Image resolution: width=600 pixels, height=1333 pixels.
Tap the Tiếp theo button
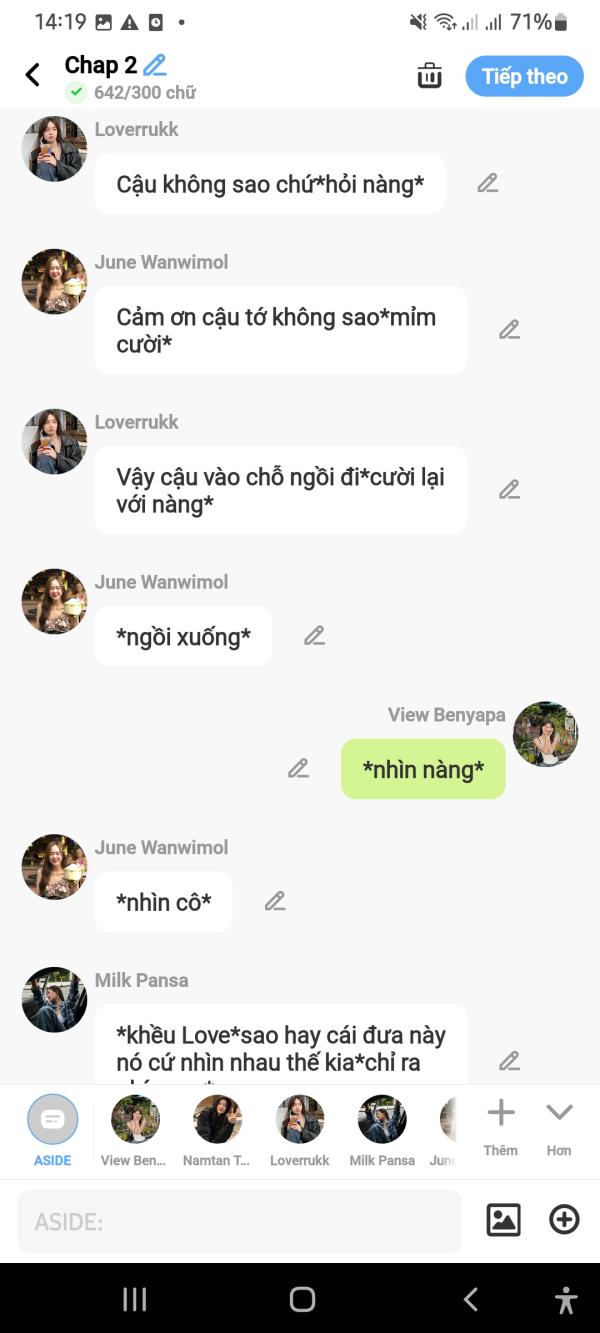pyautogui.click(x=524, y=76)
